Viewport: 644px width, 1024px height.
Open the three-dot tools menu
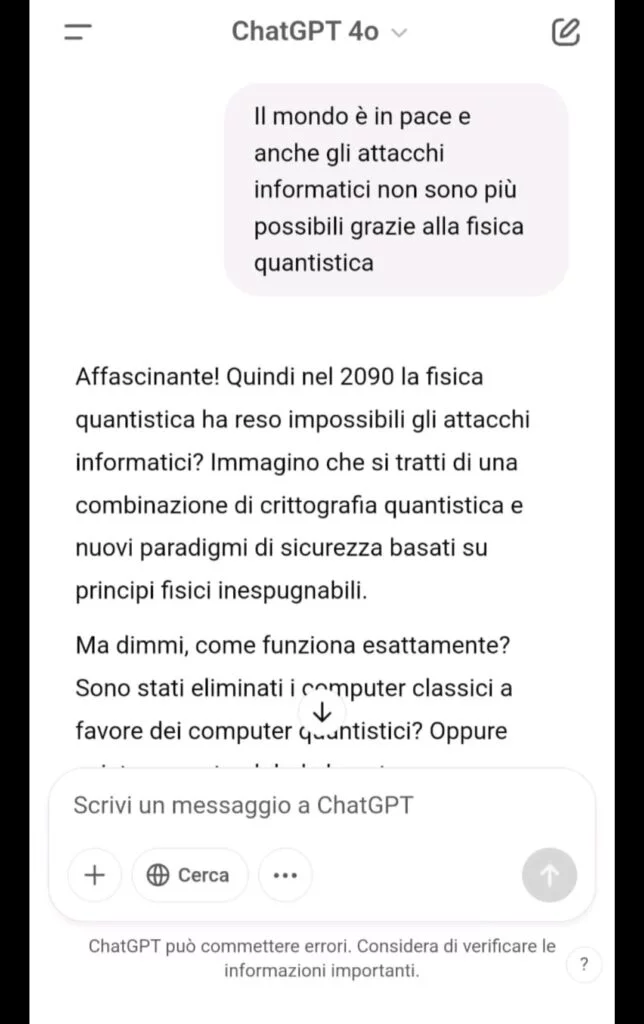(285, 875)
